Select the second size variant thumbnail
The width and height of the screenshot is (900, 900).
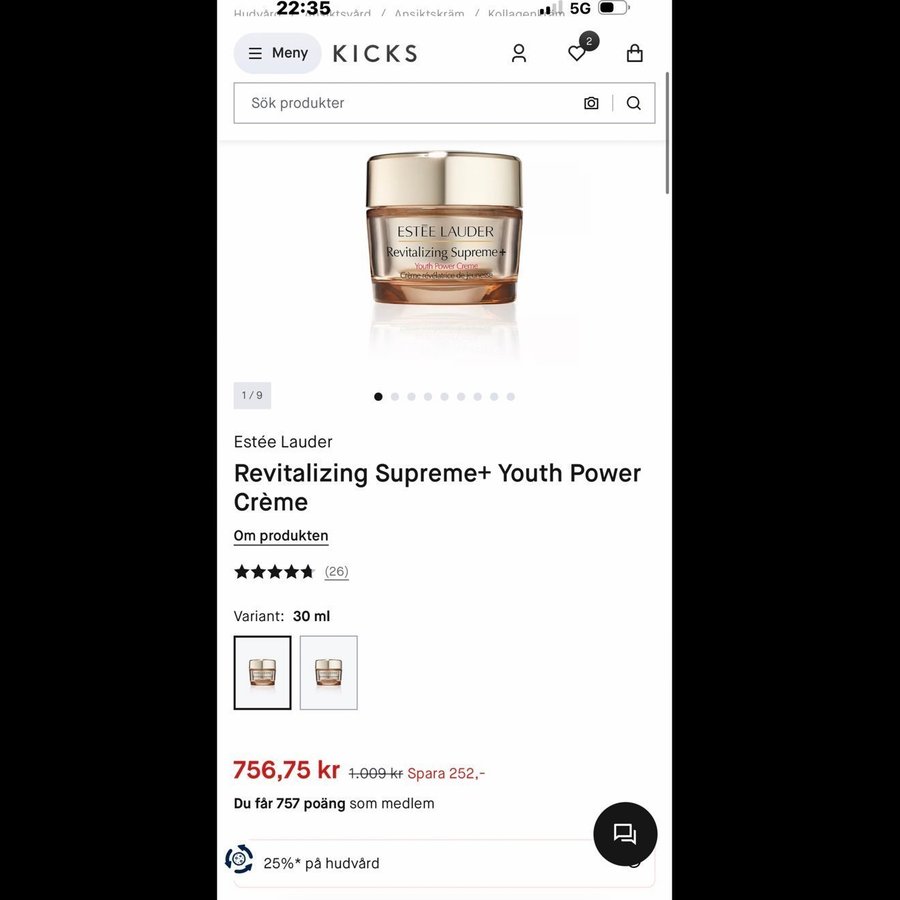coord(328,673)
